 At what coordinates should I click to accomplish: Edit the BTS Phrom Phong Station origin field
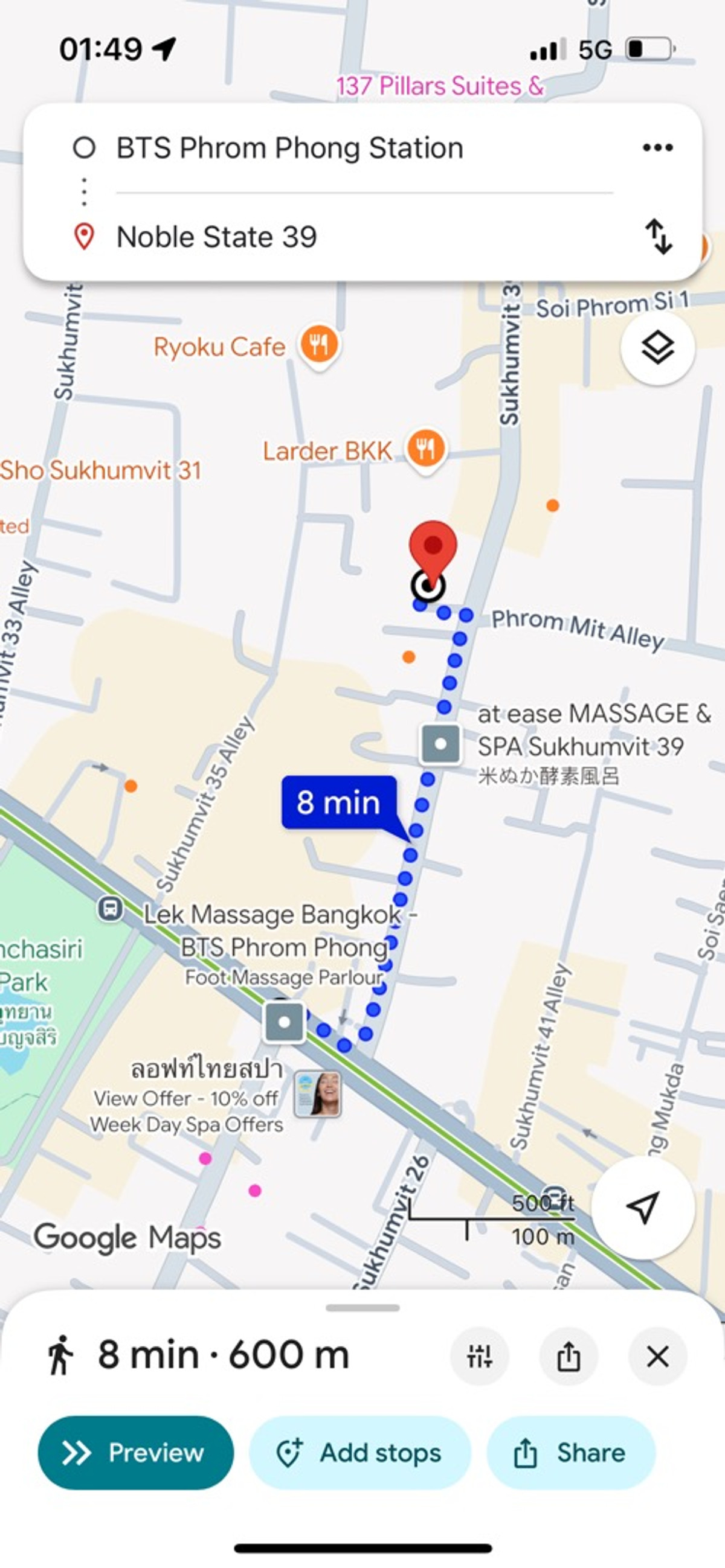pyautogui.click(x=289, y=148)
